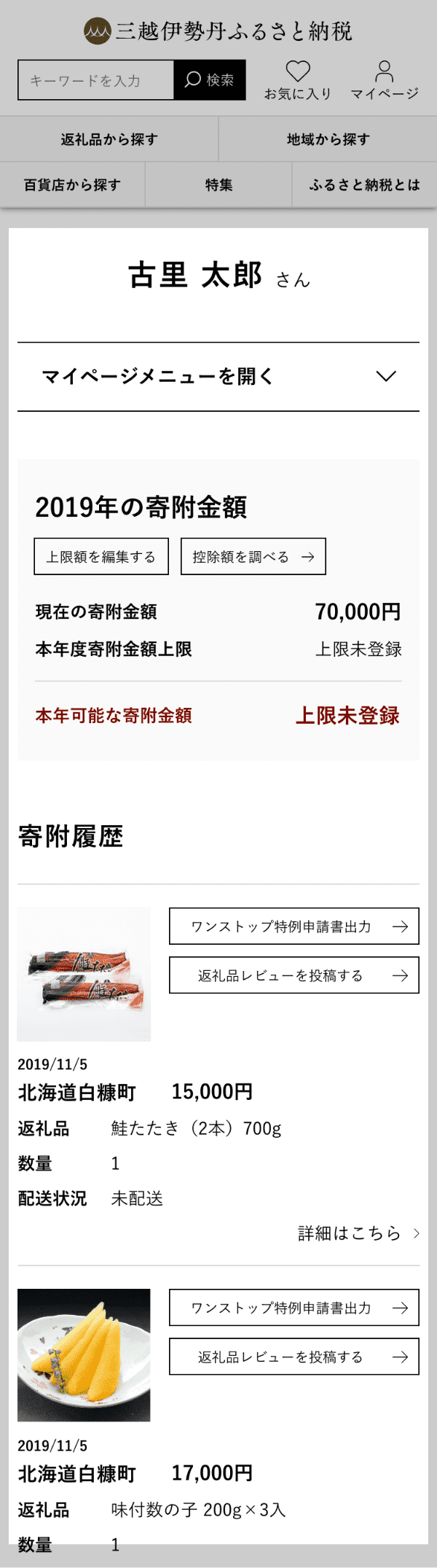This screenshot has width=437, height=1568.
Task: Tap 控除額を調べる button
Action: coord(253,557)
